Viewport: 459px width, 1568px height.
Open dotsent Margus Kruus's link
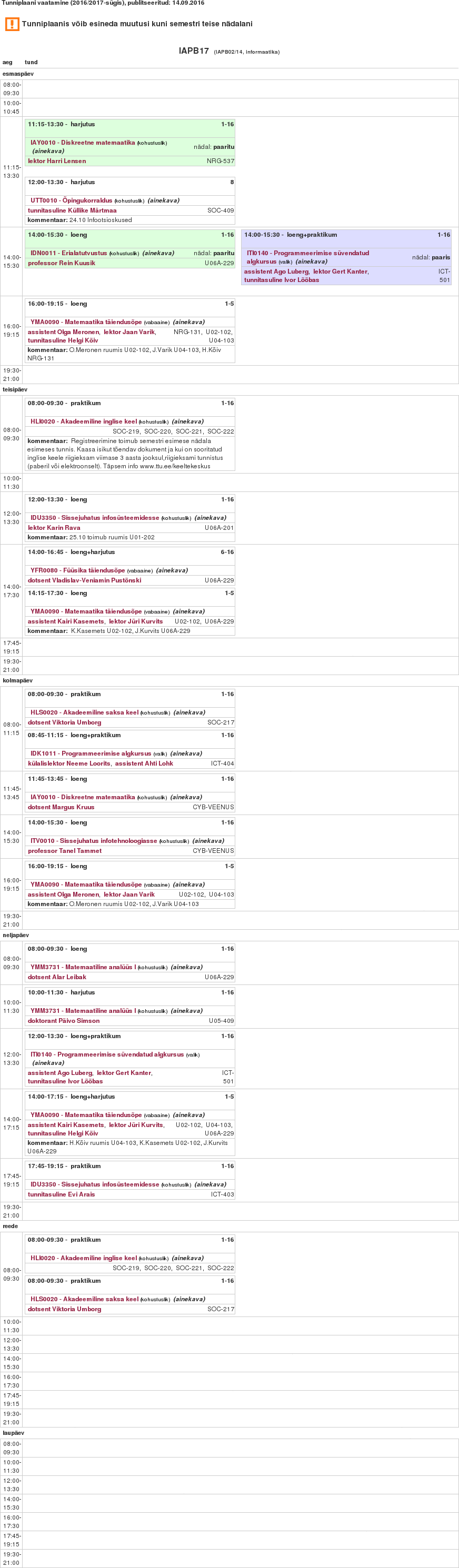pos(61,807)
